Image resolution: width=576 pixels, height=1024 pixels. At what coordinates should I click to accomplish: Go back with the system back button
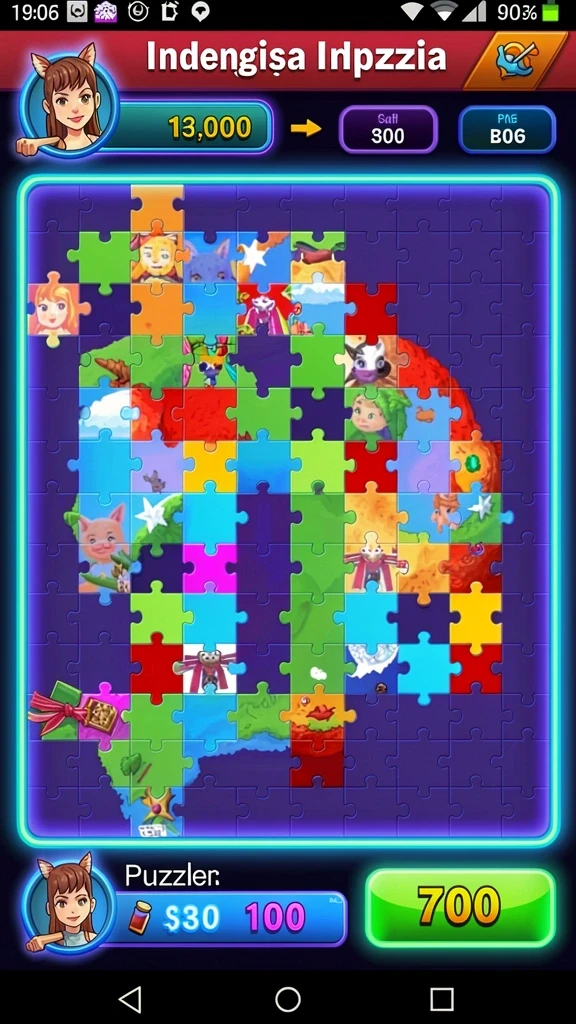coord(130,999)
